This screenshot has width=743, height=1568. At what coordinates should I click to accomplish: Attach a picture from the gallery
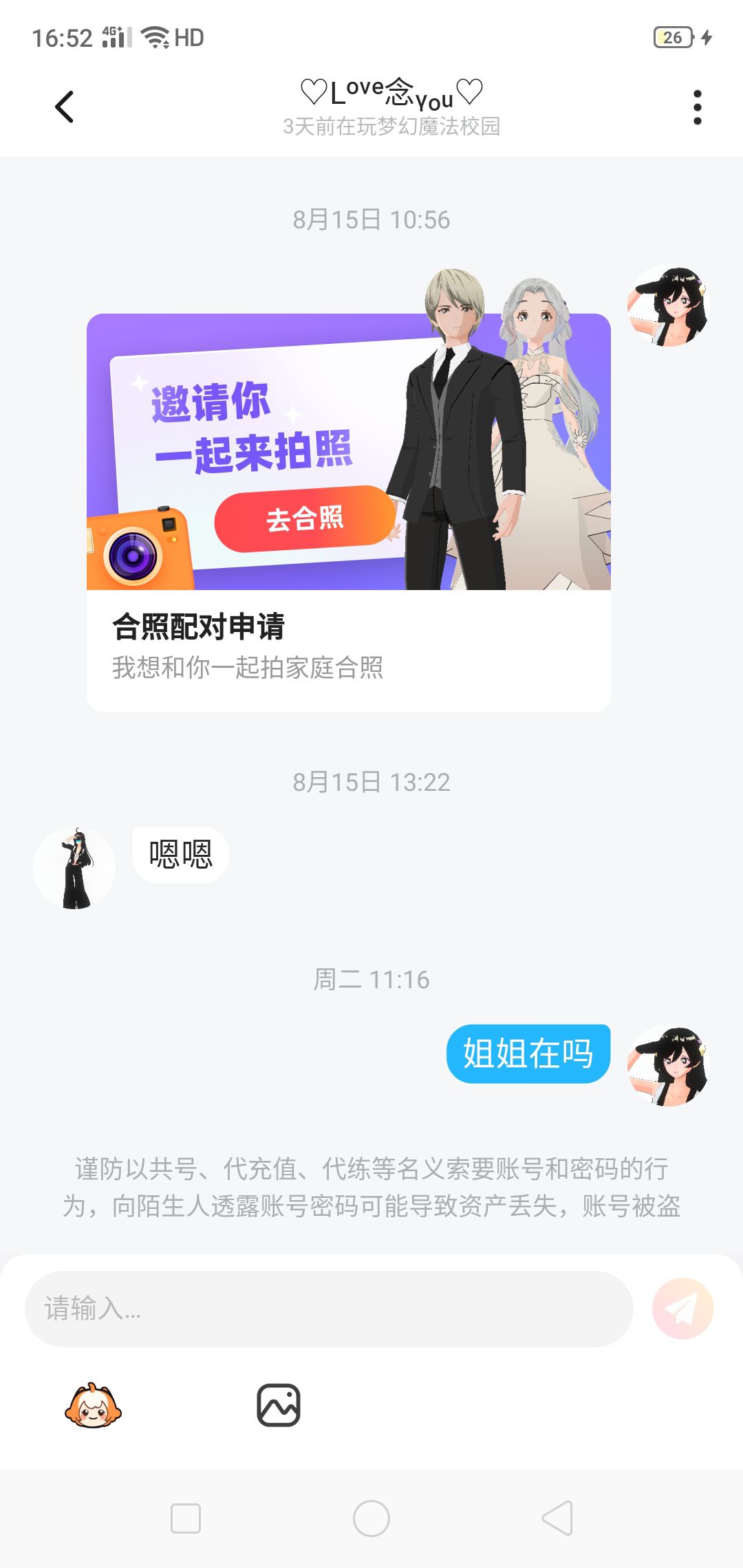(279, 1405)
